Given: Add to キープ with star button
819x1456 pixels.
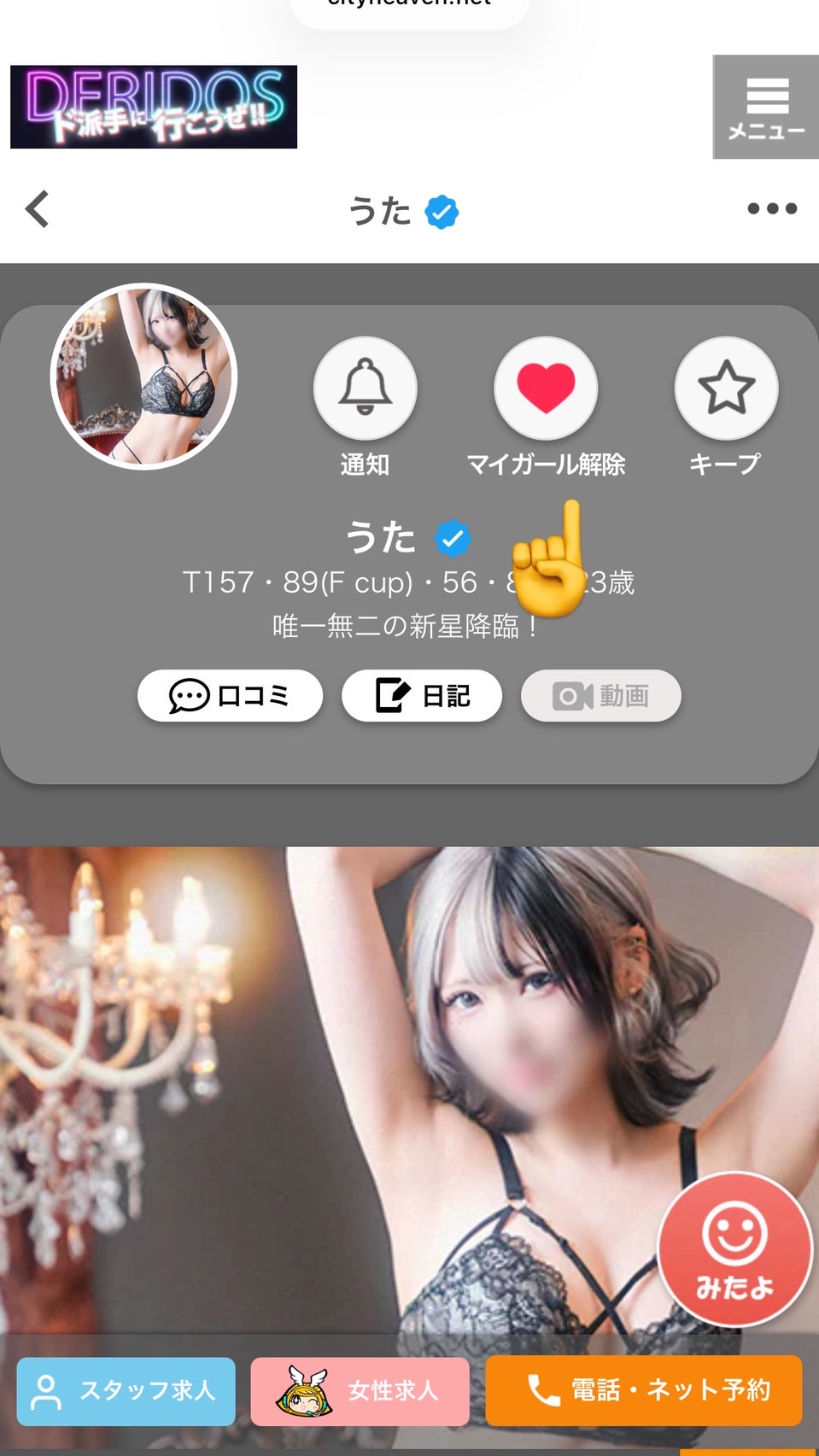Looking at the screenshot, I should pyautogui.click(x=726, y=388).
